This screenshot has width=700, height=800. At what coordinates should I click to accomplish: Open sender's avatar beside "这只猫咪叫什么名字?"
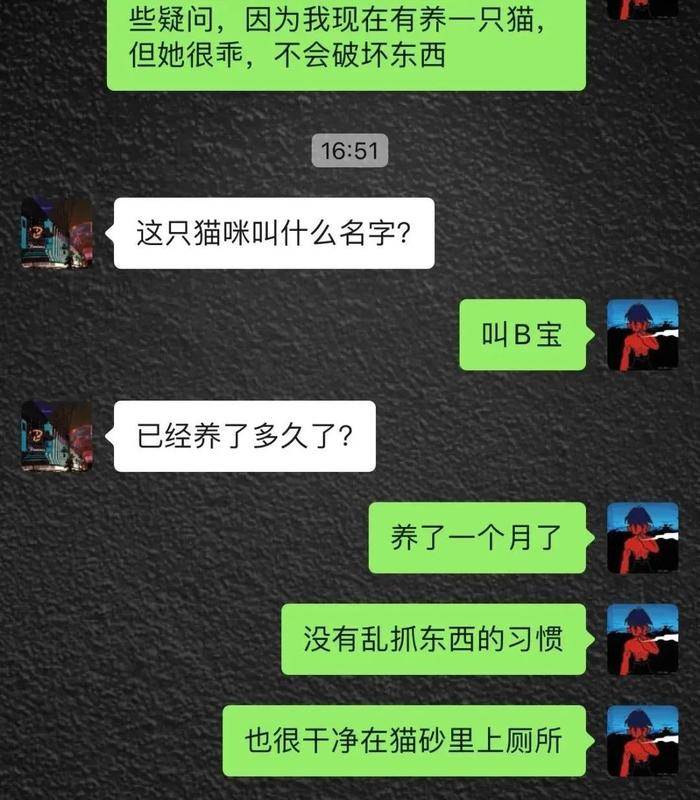[x=57, y=233]
